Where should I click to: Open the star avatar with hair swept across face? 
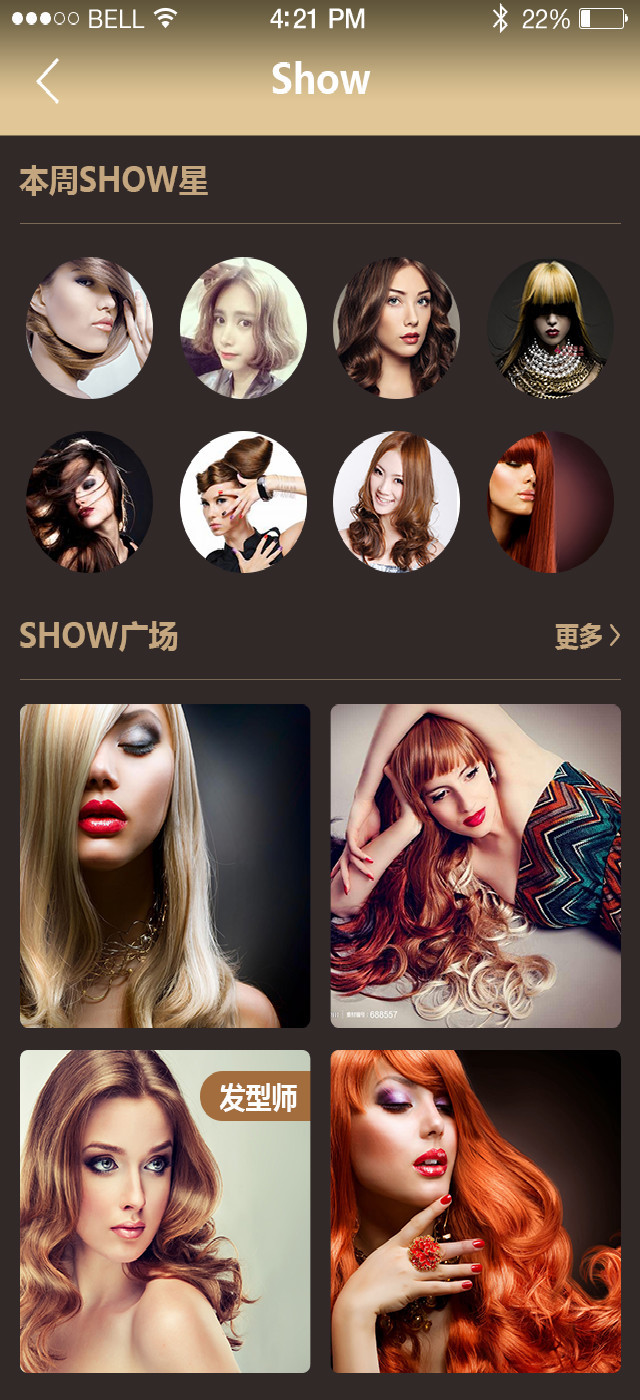point(89,328)
